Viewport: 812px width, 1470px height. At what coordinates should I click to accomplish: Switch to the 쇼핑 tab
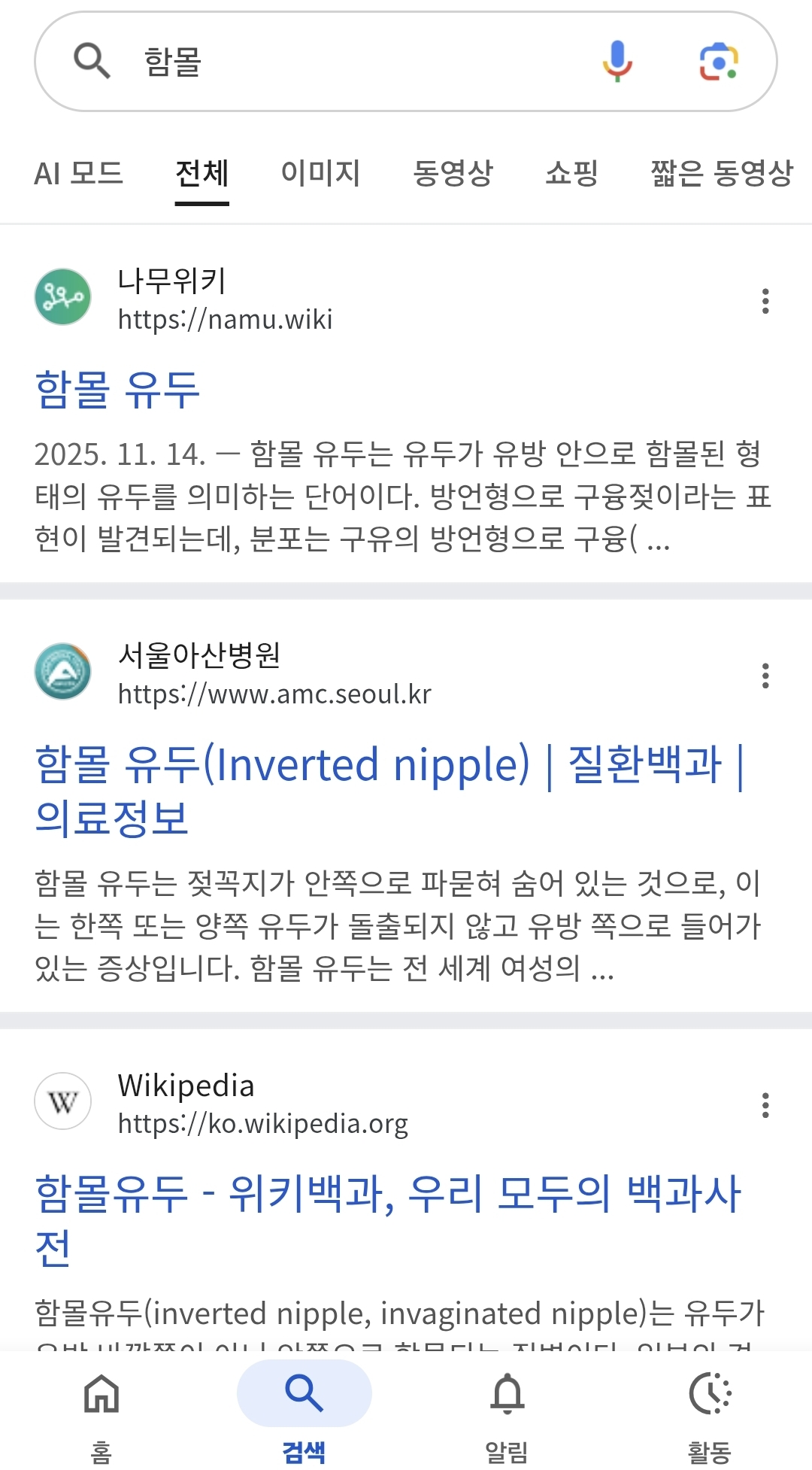571,174
